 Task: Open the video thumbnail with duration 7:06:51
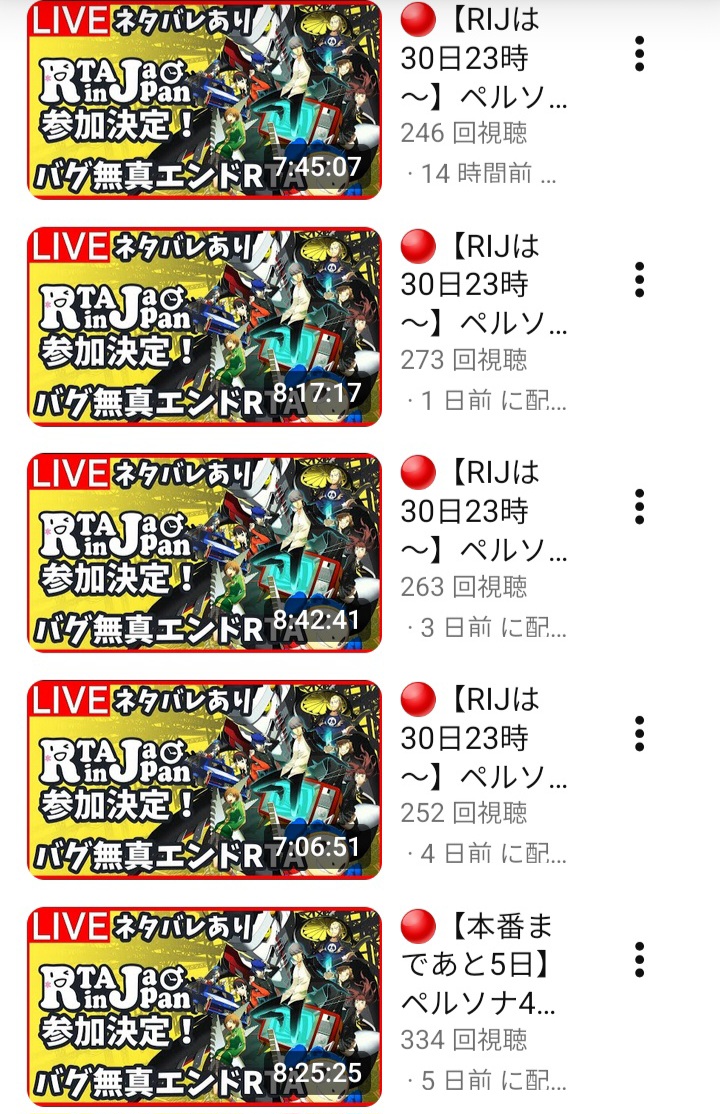(204, 780)
